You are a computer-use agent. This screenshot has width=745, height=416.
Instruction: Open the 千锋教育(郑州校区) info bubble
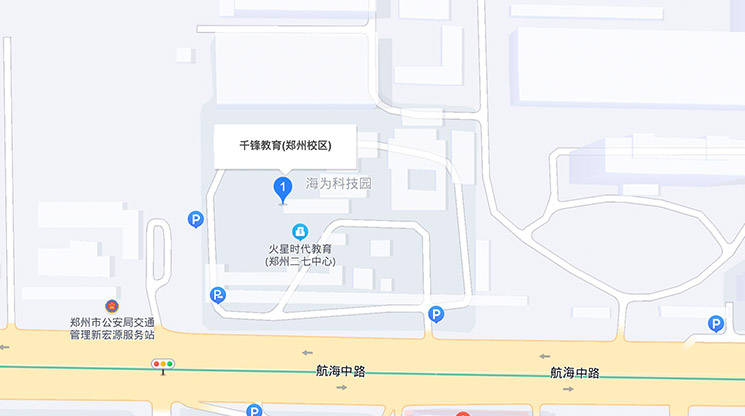(x=285, y=146)
